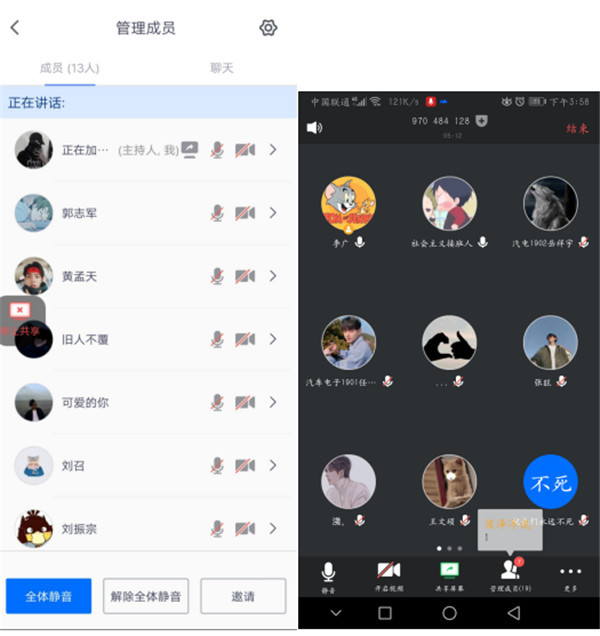Open member row 可爱的你
The width and height of the screenshot is (600, 636).
(x=150, y=402)
